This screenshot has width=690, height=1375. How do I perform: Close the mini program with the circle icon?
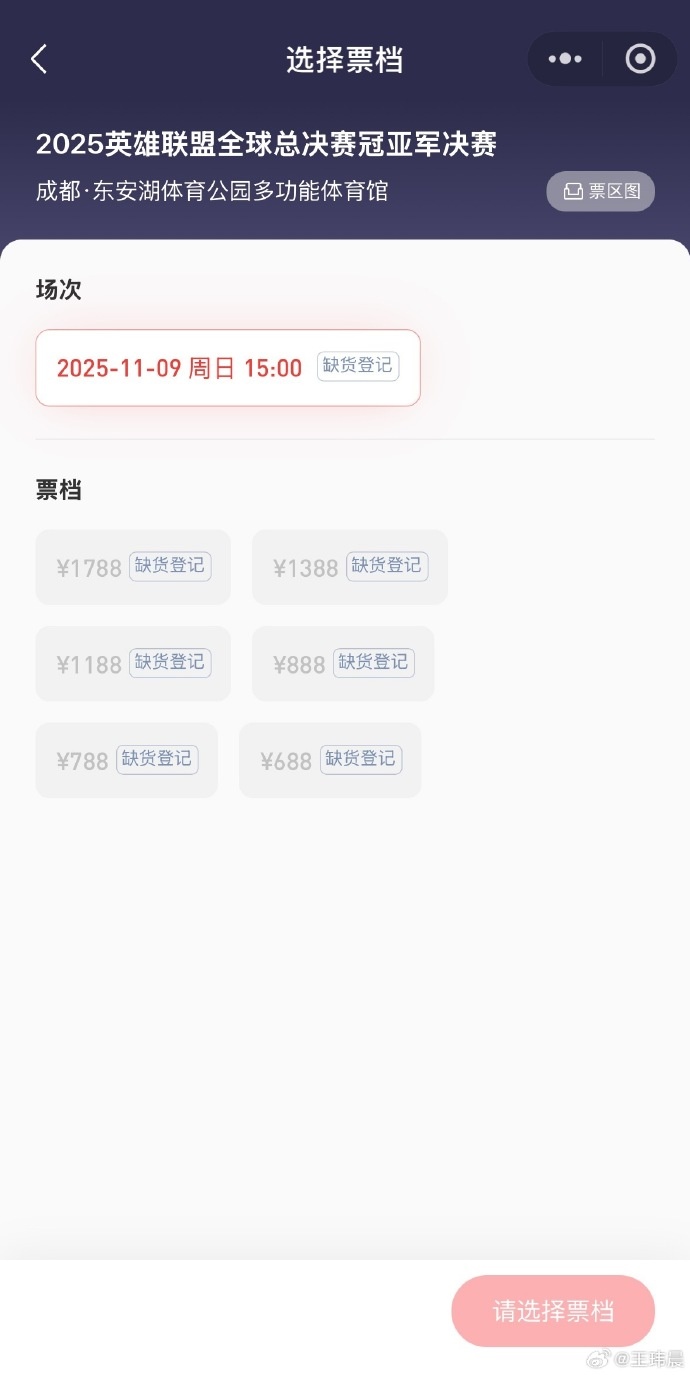pos(640,59)
